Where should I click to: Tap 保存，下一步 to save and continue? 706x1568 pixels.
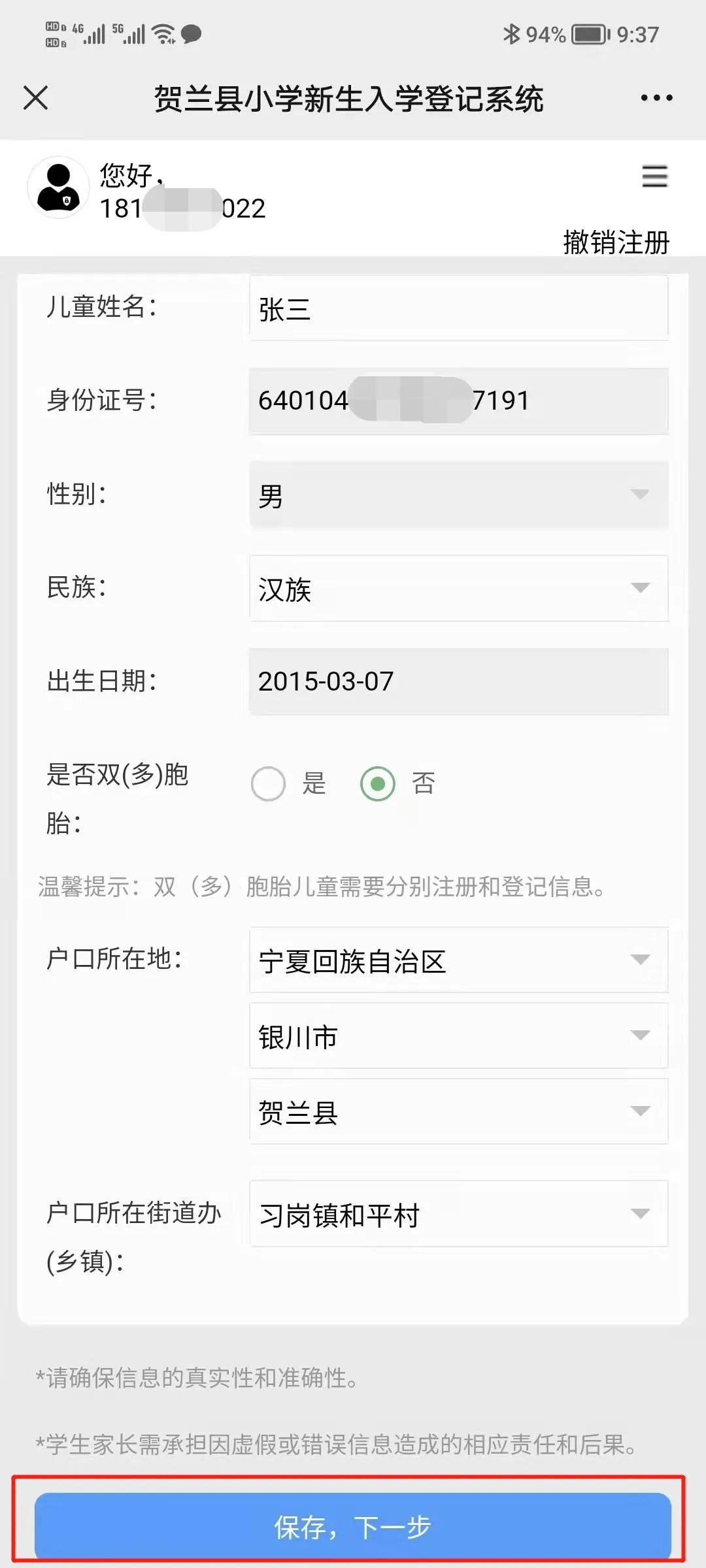pyautogui.click(x=353, y=1527)
